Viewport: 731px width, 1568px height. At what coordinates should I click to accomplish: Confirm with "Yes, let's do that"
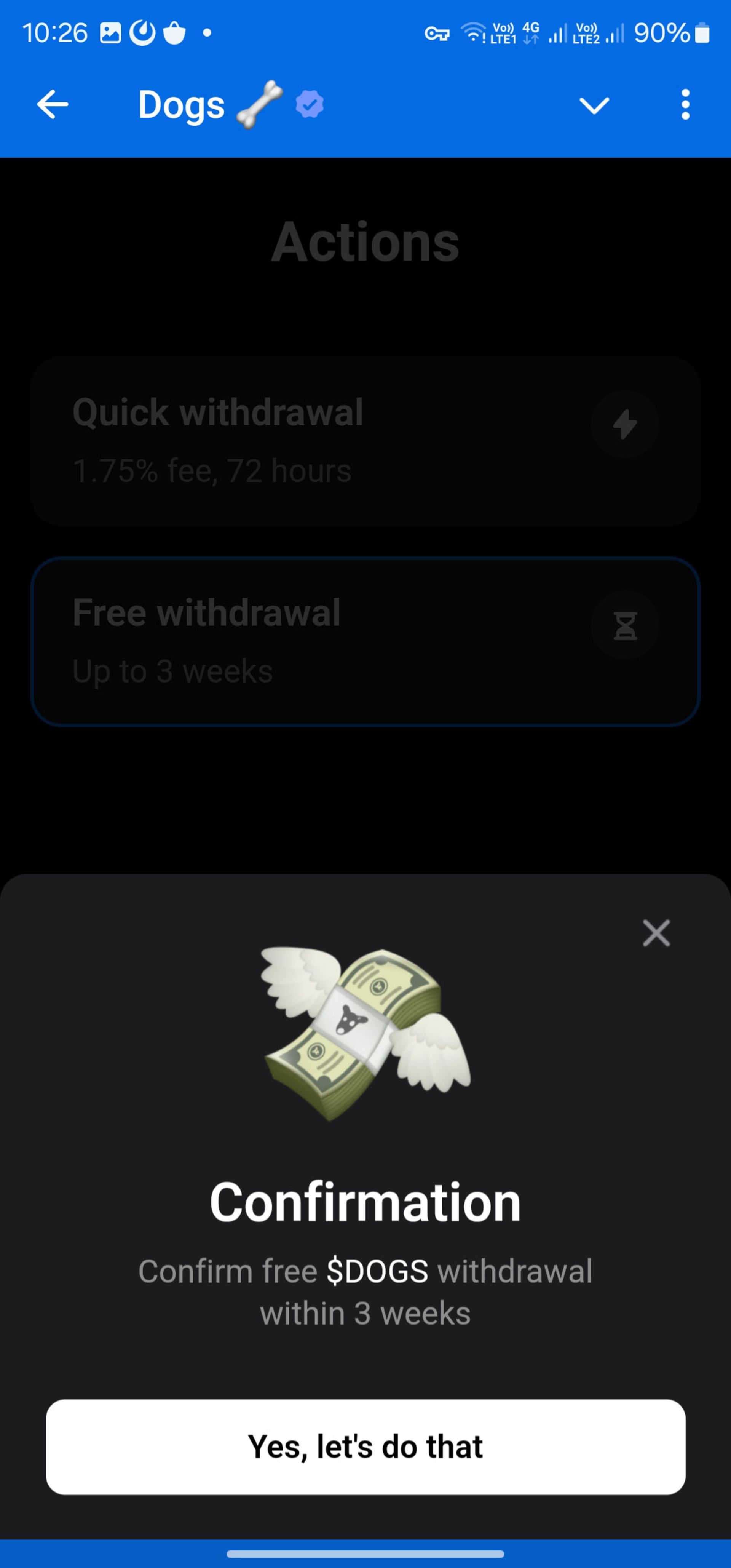tap(365, 1447)
